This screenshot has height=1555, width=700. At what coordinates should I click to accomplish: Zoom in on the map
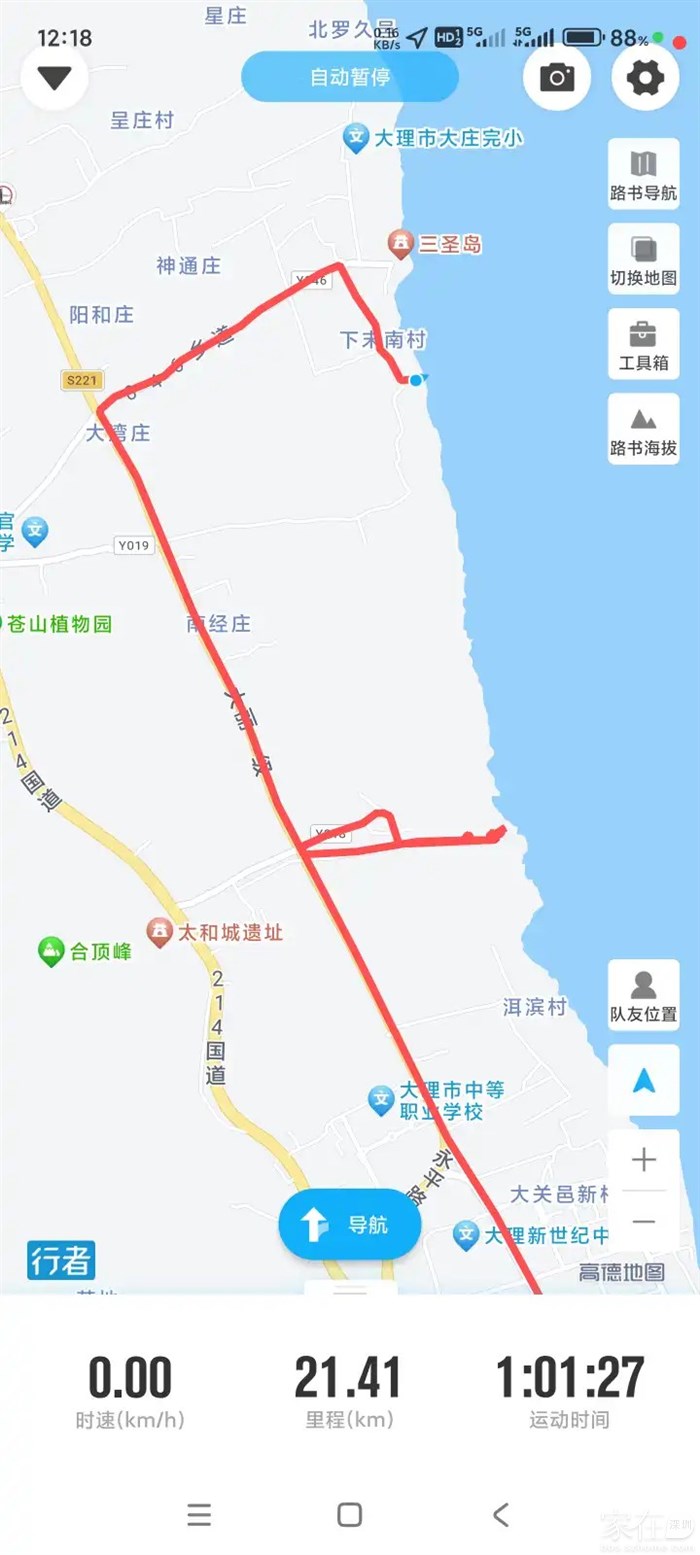tap(643, 1160)
